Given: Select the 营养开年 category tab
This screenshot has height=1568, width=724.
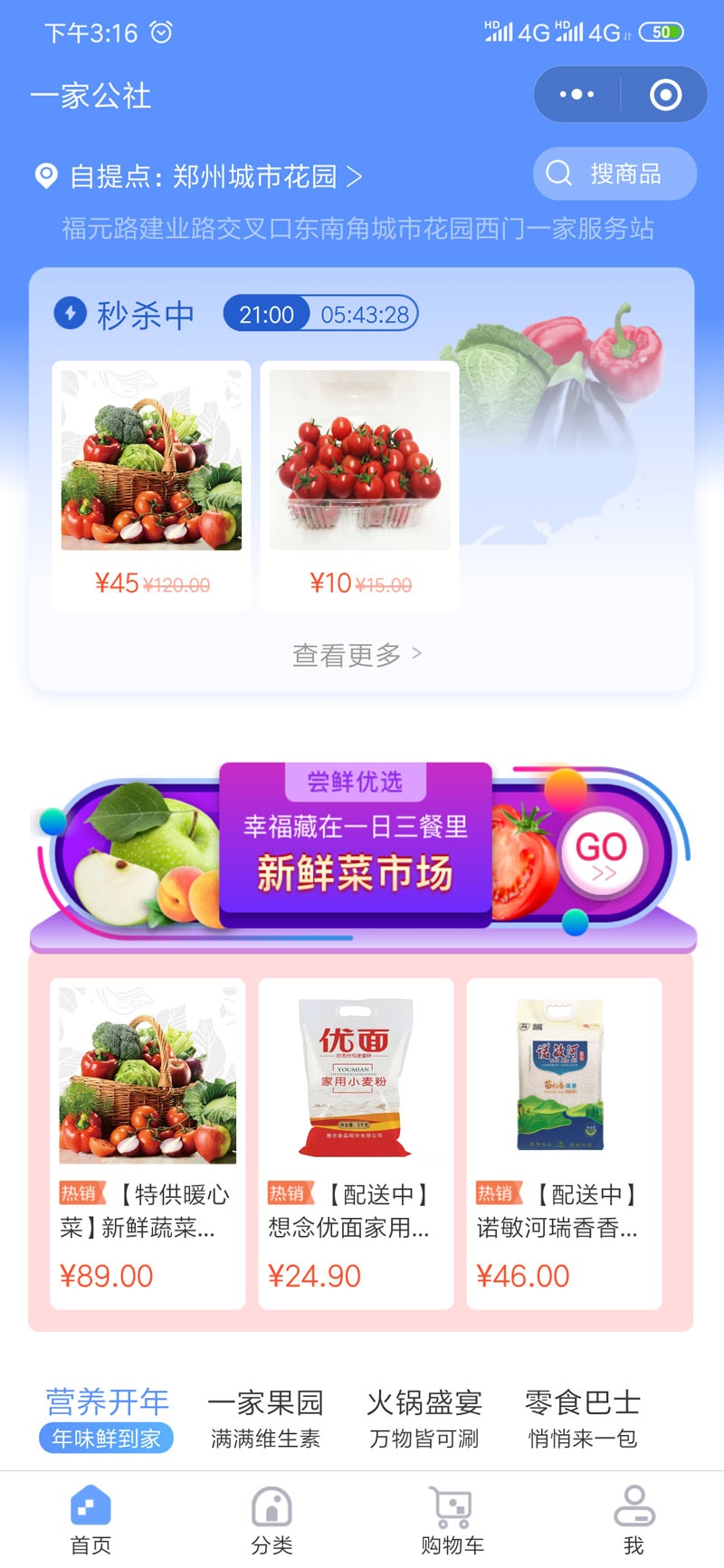Looking at the screenshot, I should [x=107, y=1417].
